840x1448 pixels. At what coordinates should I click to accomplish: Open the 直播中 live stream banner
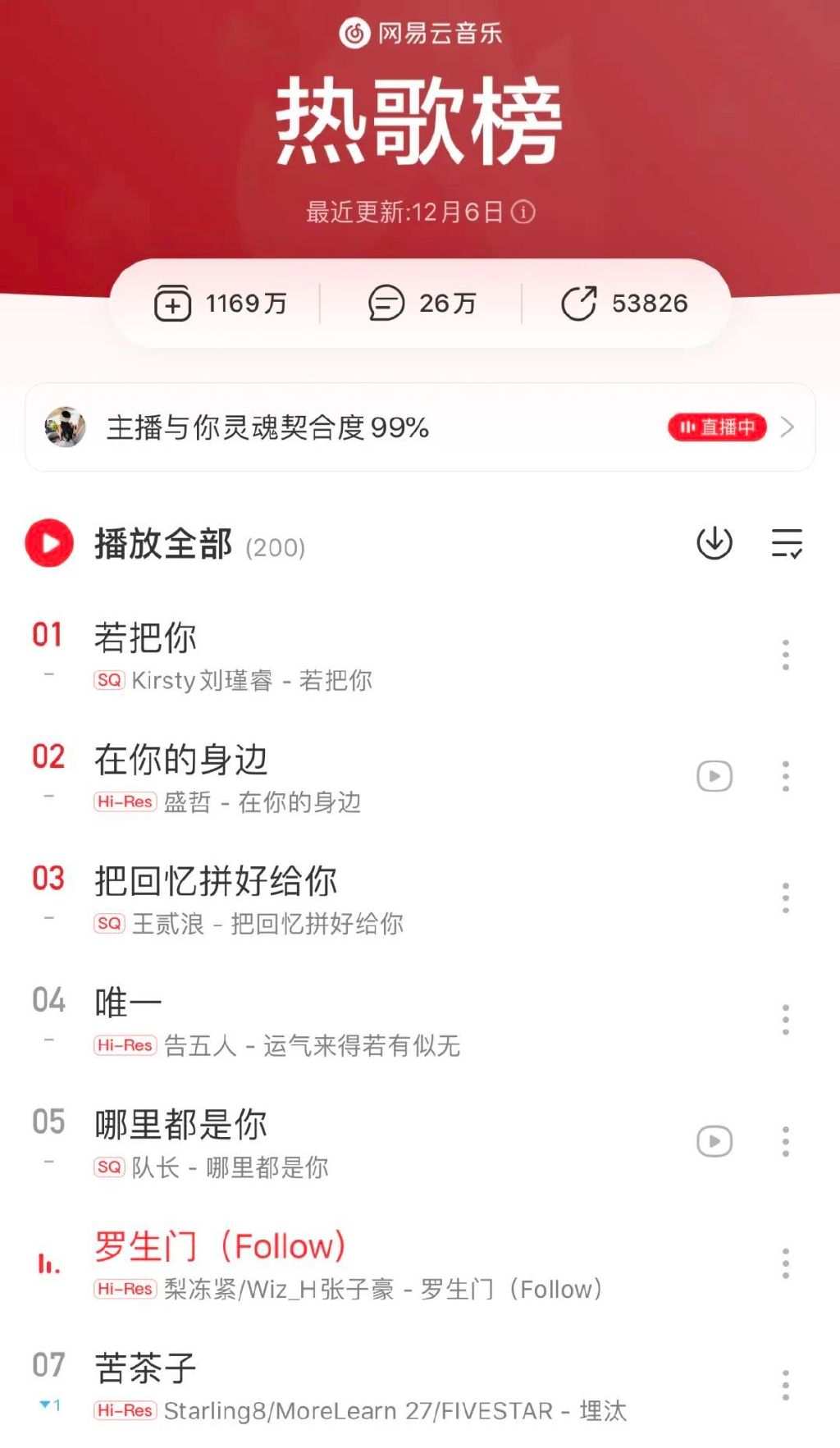click(717, 427)
